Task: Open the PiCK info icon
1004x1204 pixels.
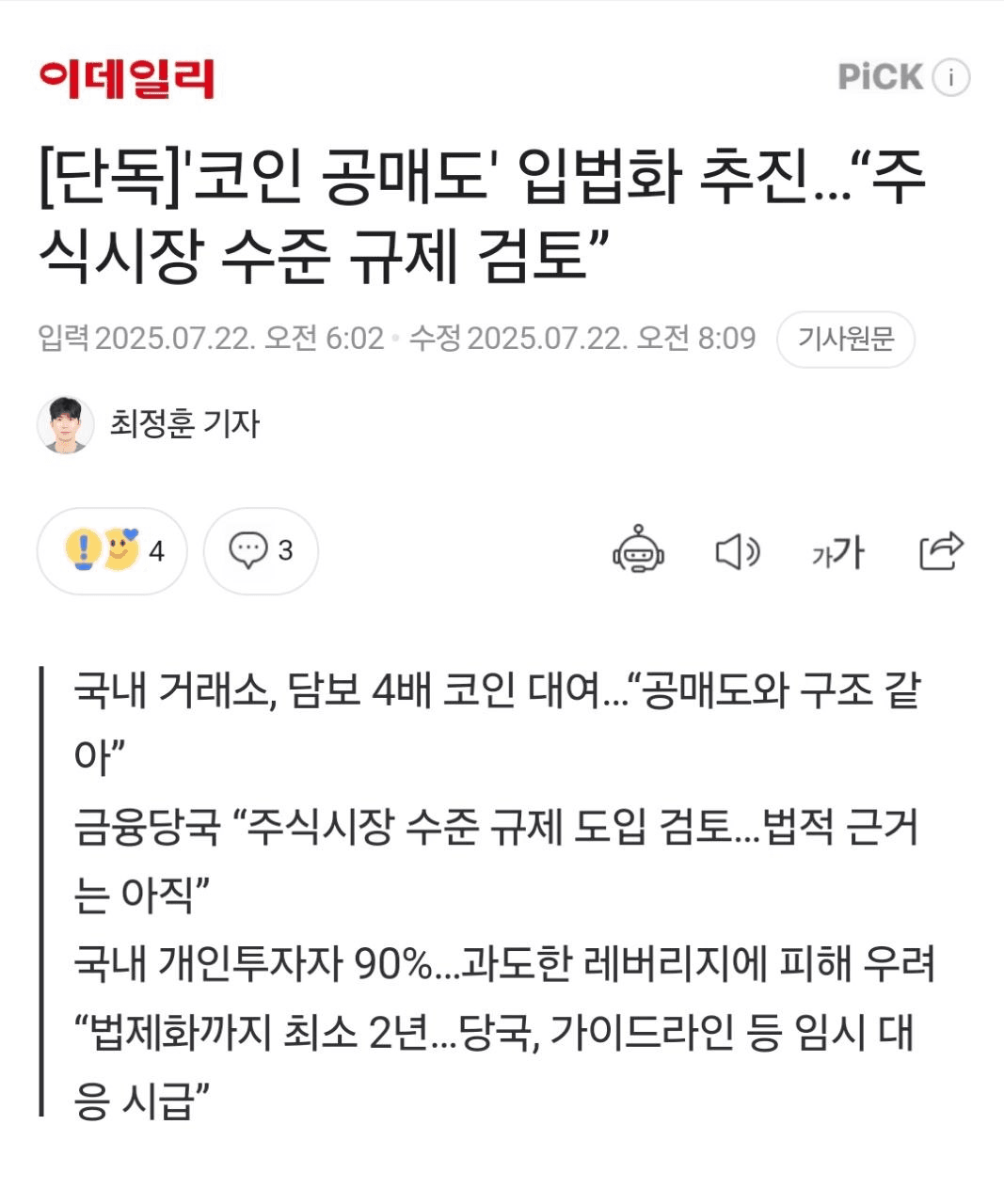Action: tap(951, 77)
